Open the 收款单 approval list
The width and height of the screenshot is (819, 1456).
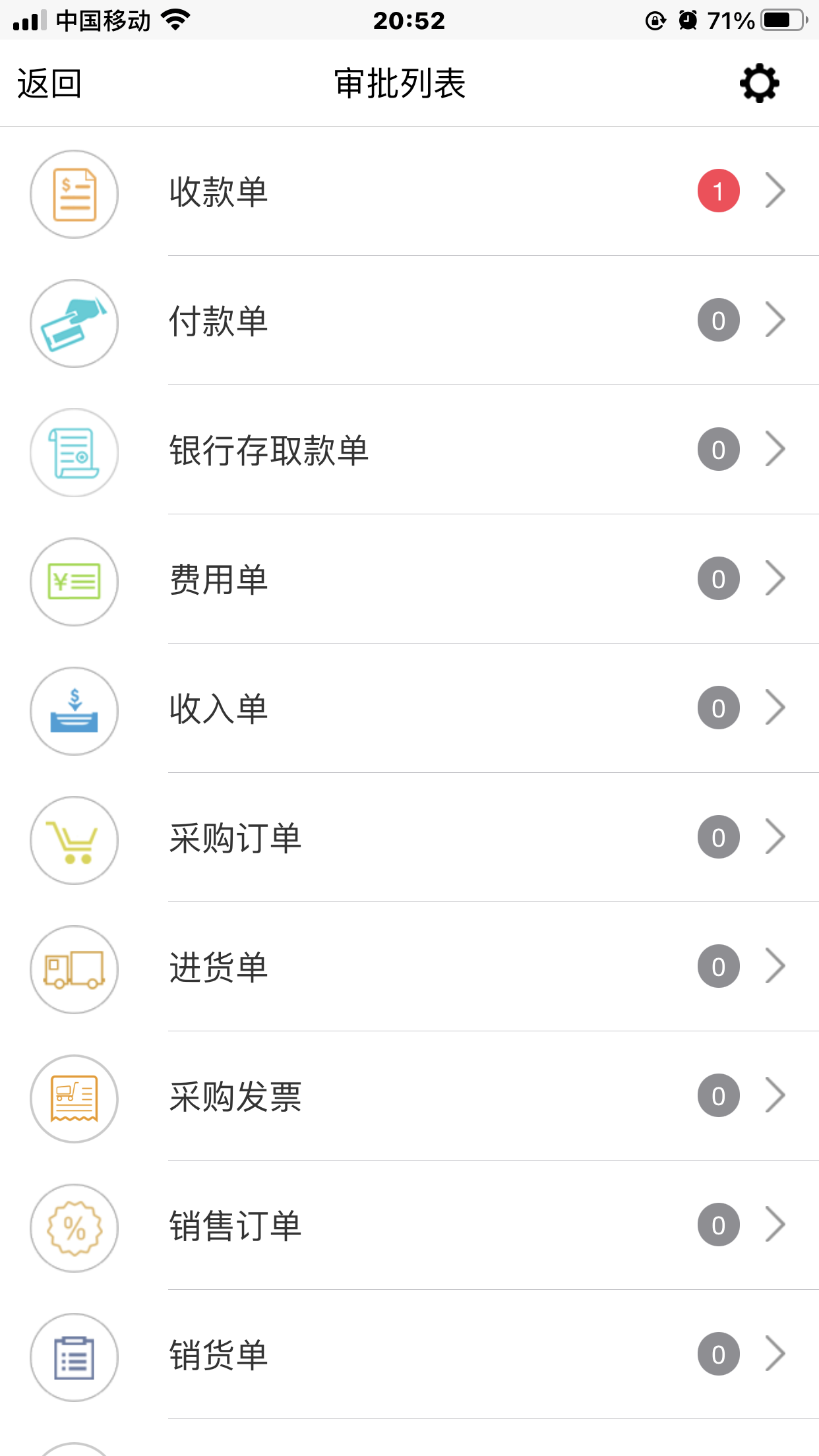pyautogui.click(x=409, y=191)
